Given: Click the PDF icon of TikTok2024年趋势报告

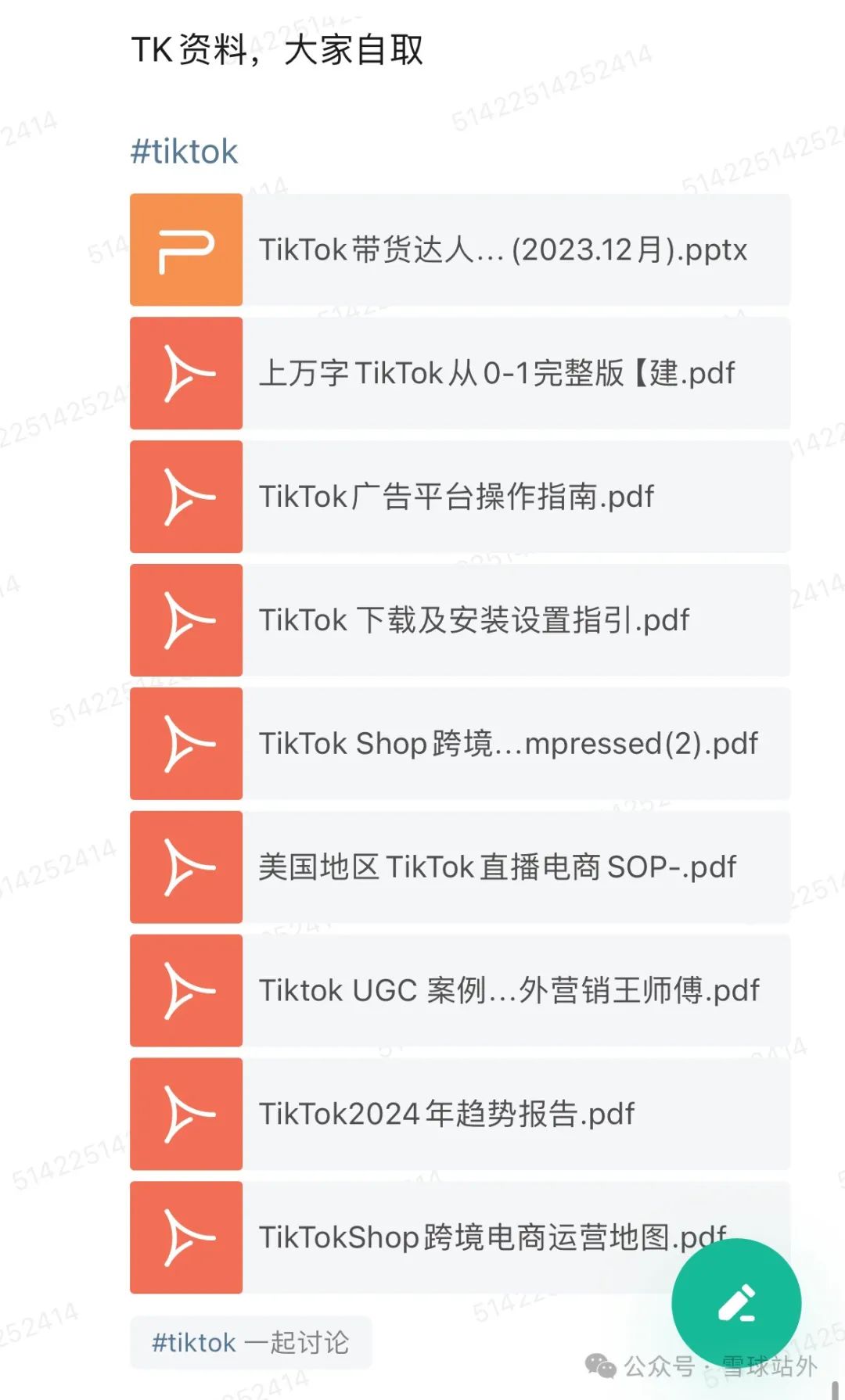Looking at the screenshot, I should 185,1114.
